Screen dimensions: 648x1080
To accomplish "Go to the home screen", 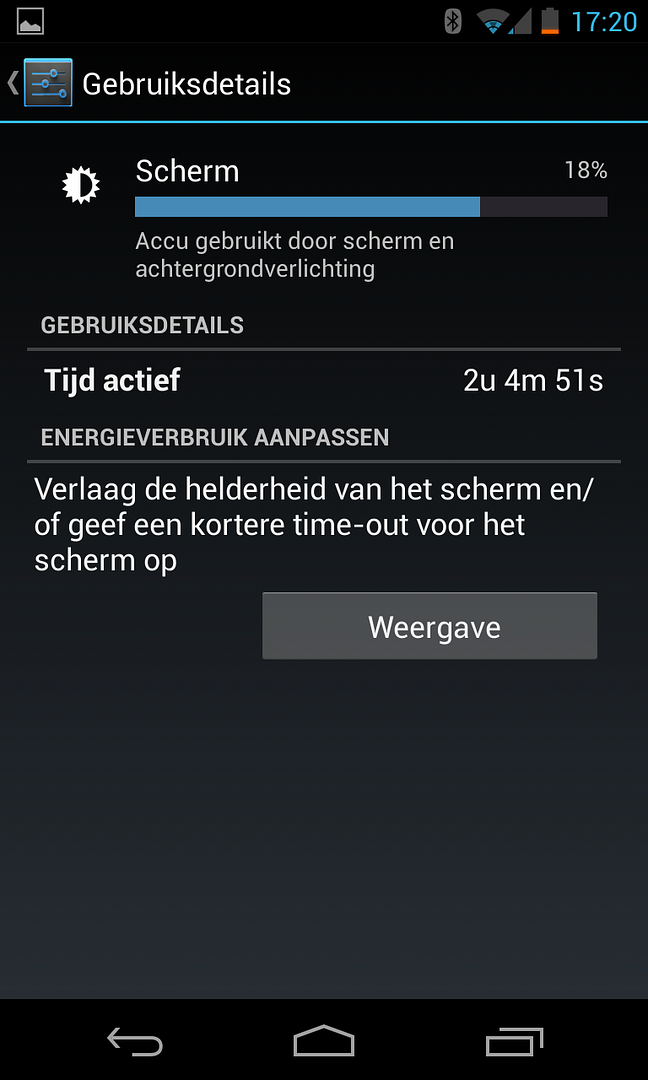I will 324,1041.
